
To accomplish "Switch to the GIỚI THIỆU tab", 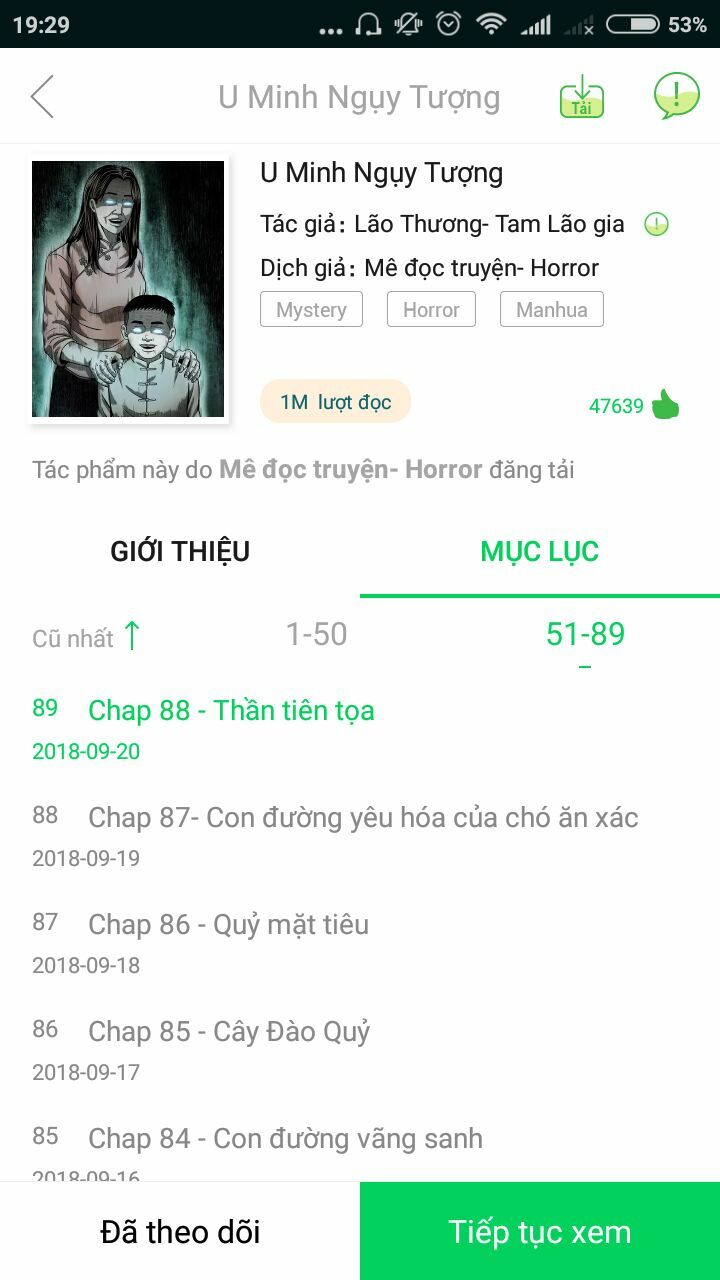I will [180, 551].
